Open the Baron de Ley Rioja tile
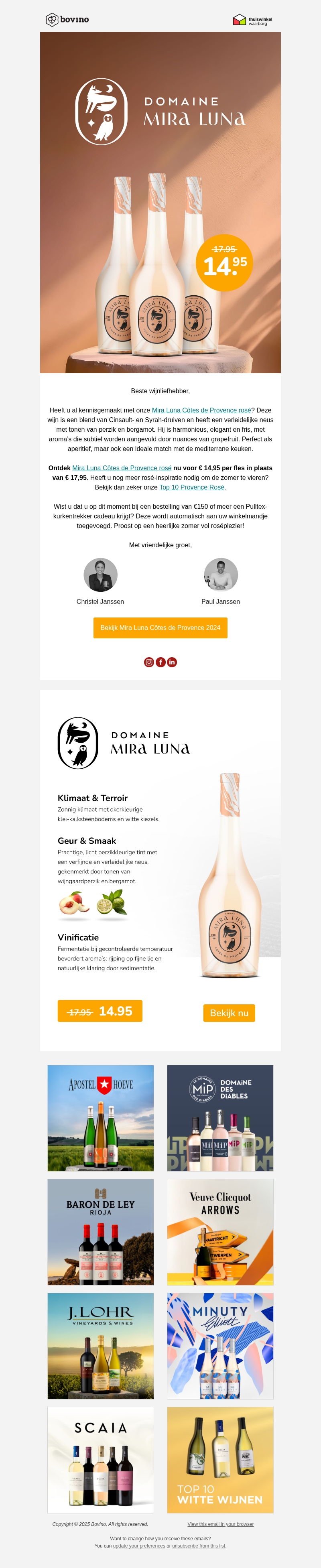 pos(100,1232)
